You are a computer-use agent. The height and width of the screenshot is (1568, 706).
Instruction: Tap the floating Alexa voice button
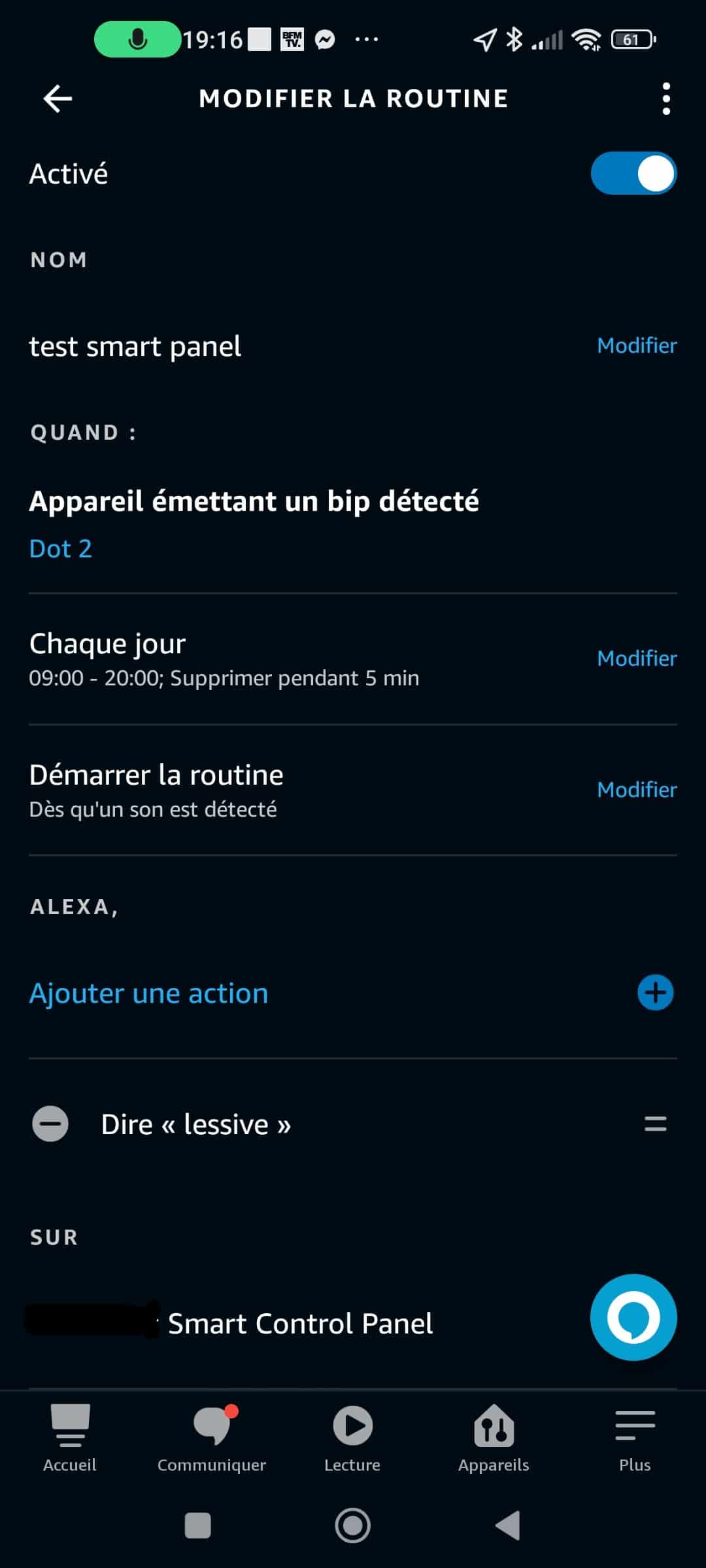click(633, 1317)
